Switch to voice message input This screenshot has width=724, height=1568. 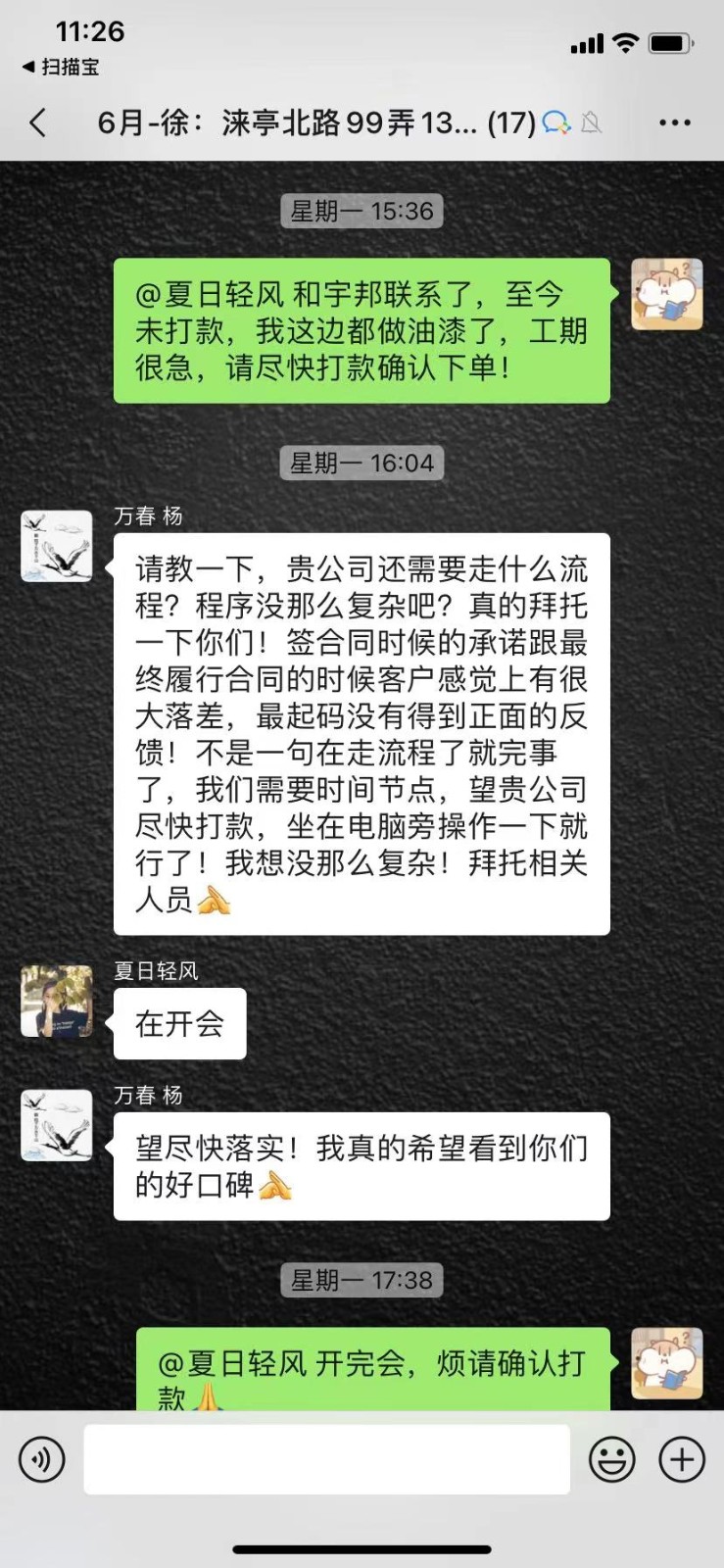pos(42,1459)
